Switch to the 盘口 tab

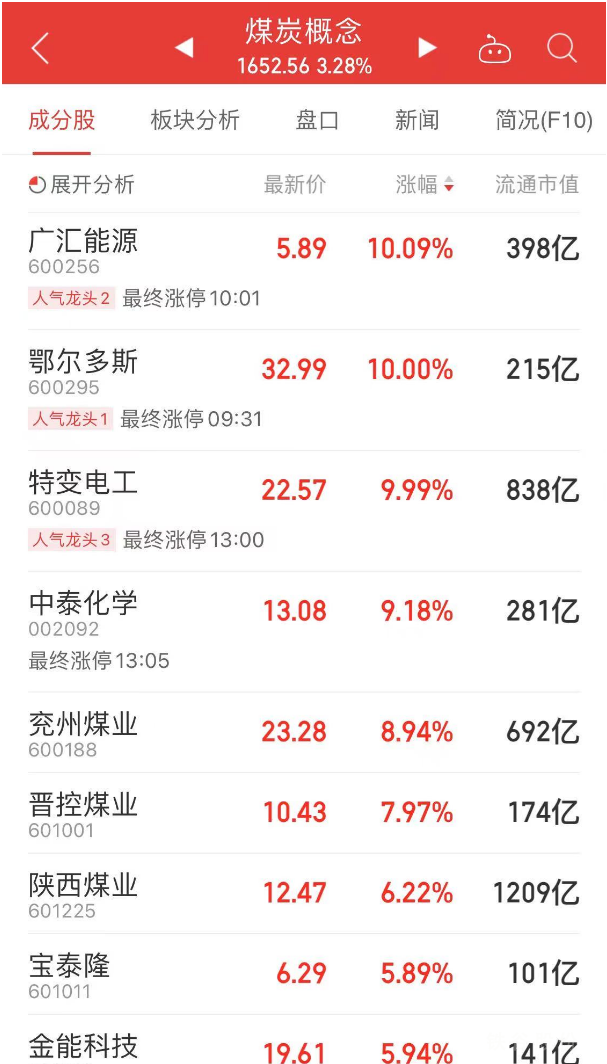317,120
